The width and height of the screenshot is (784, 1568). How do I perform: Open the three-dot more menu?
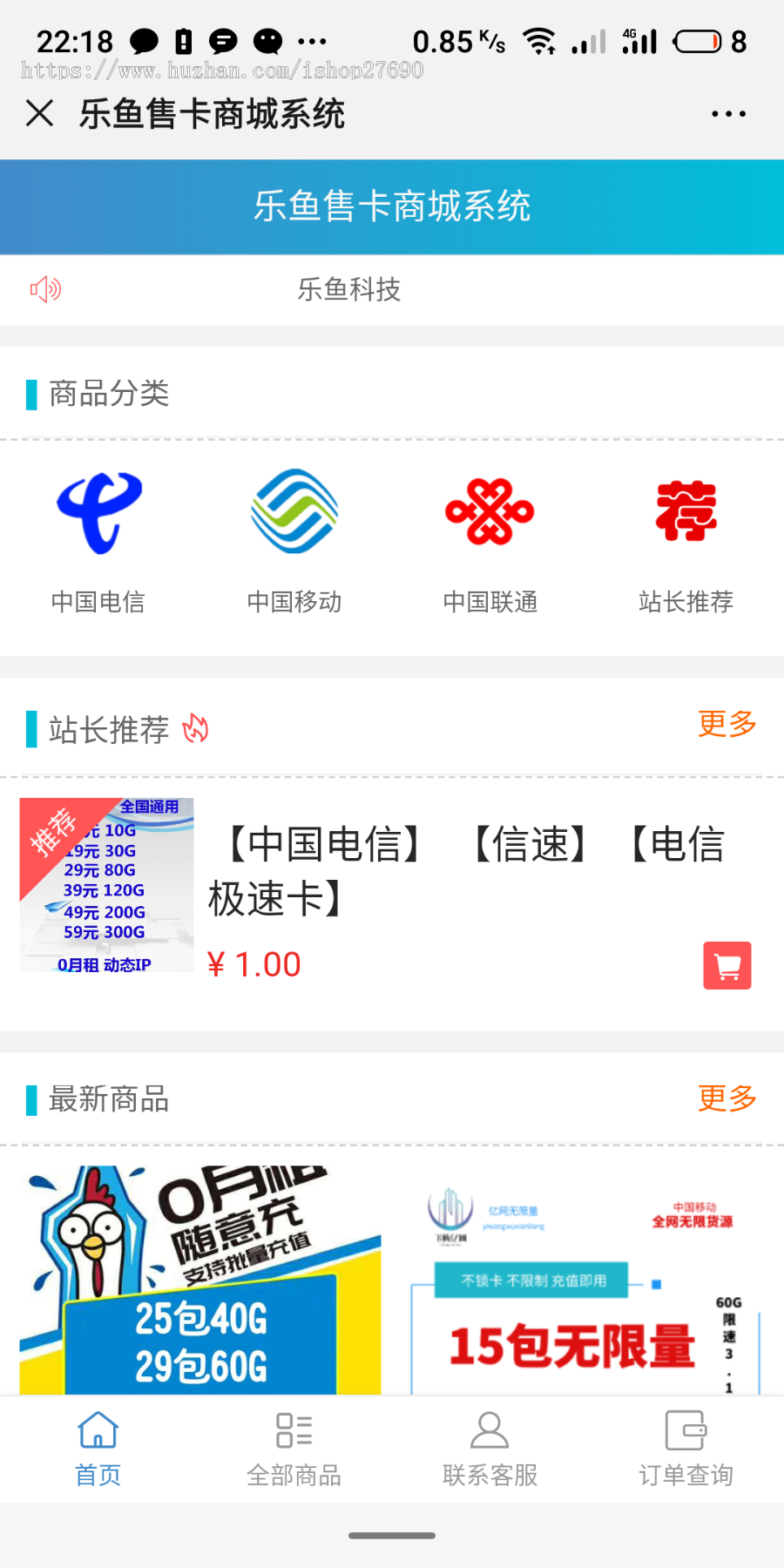(728, 113)
